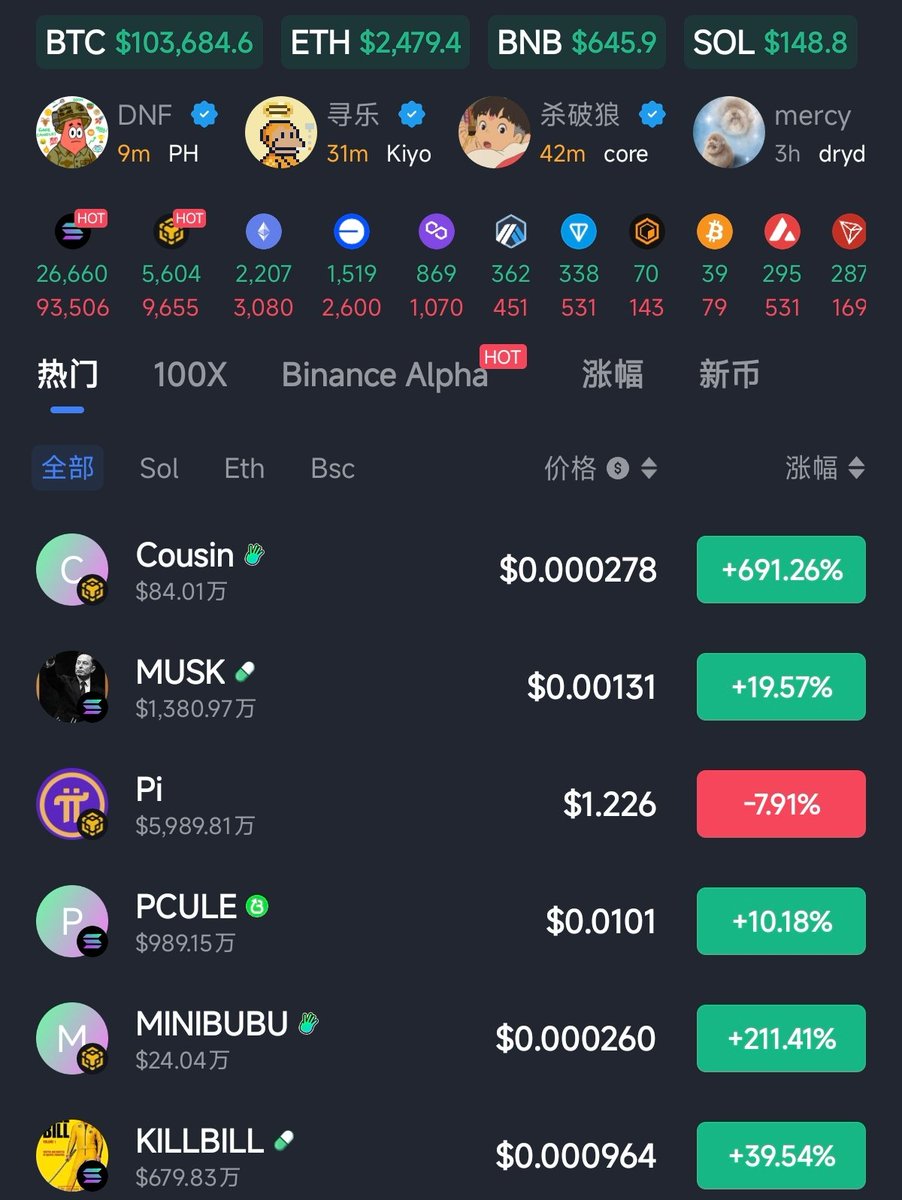The image size is (902, 1200).
Task: Filter list by Eth chain
Action: click(244, 468)
